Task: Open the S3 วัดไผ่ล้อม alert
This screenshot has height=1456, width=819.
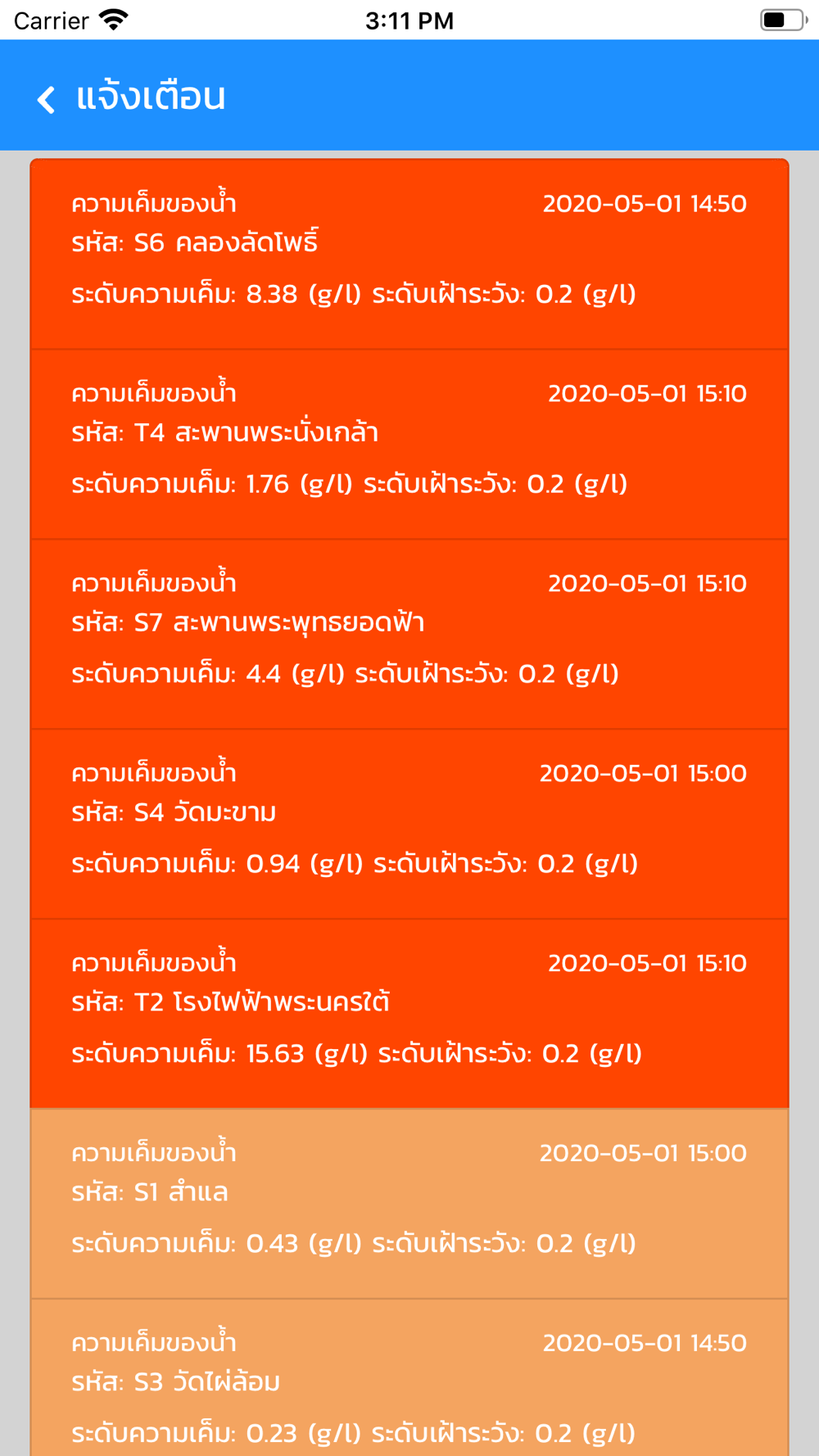Action: pyautogui.click(x=409, y=1377)
